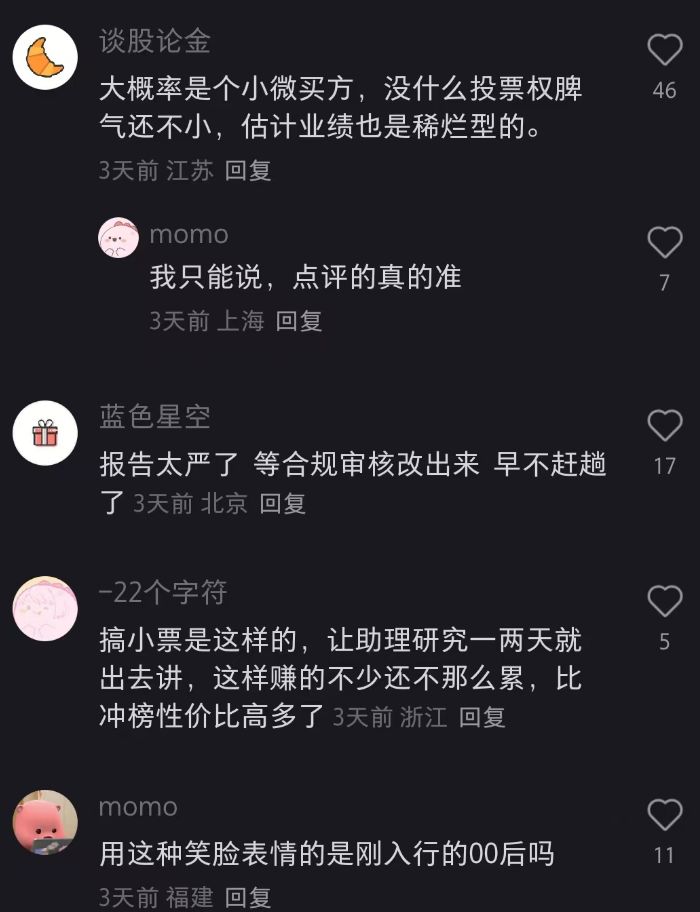Viewport: 700px width, 912px height.
Task: Reply to -22个字符's comment
Action: [x=482, y=717]
